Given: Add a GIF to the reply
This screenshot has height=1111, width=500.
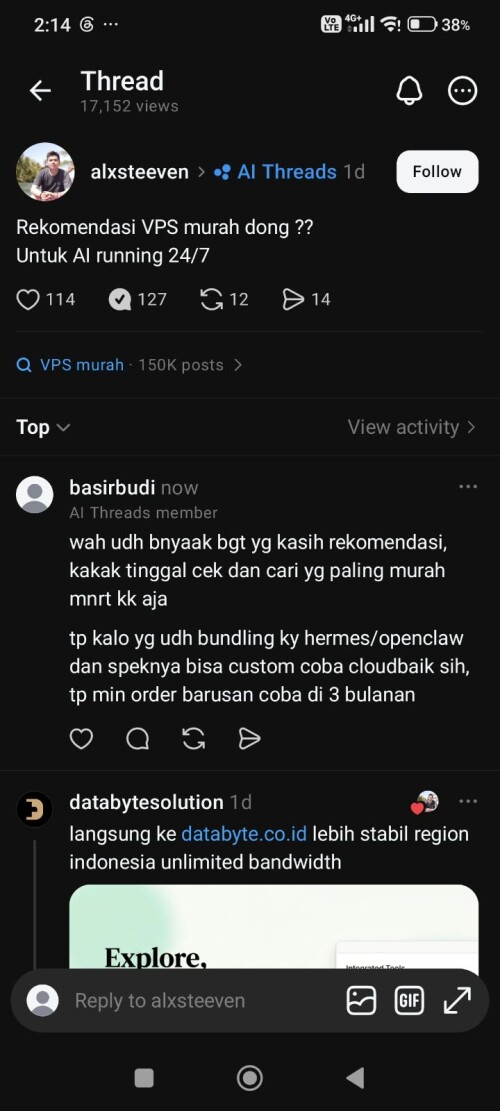Looking at the screenshot, I should point(409,1000).
